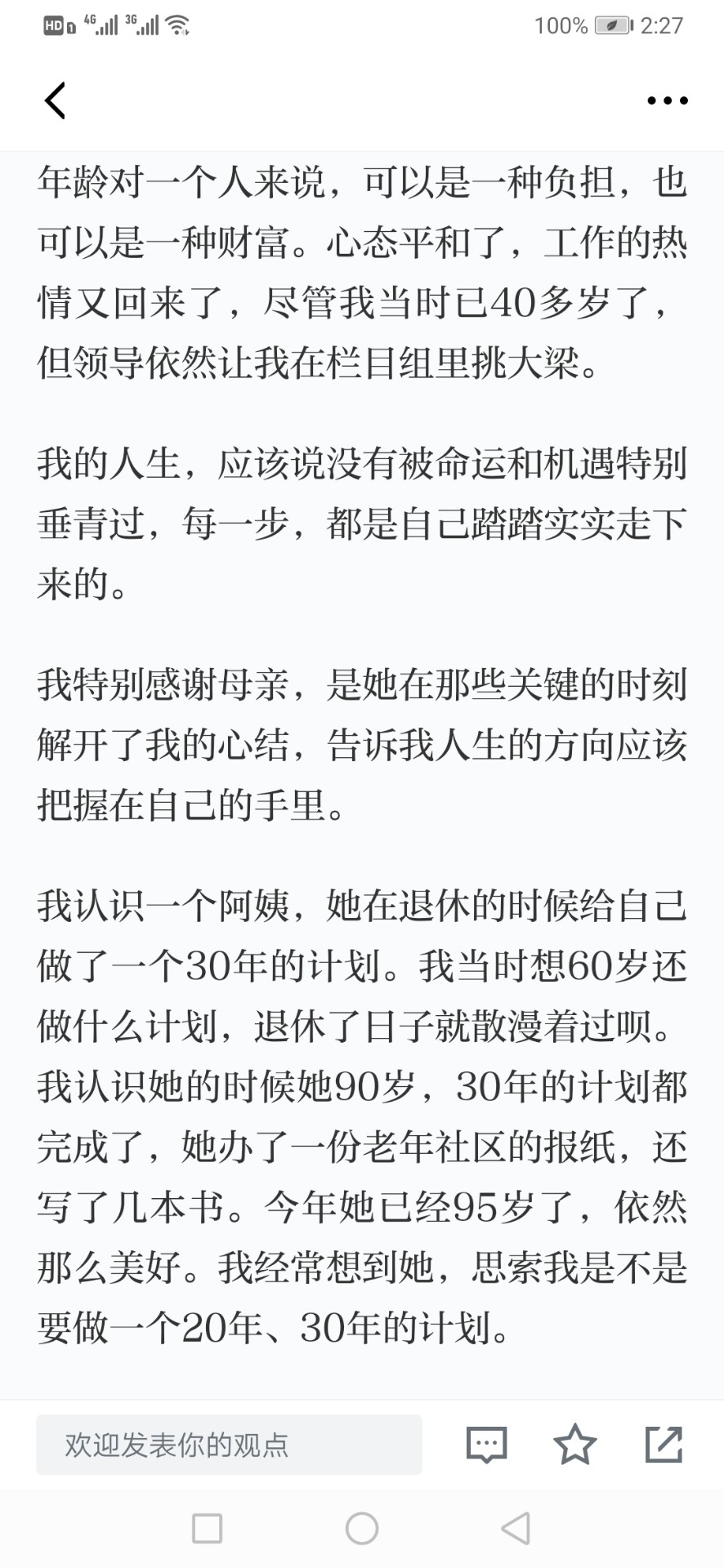Open the three-dot overflow menu
The image size is (724, 1568).
click(x=667, y=100)
